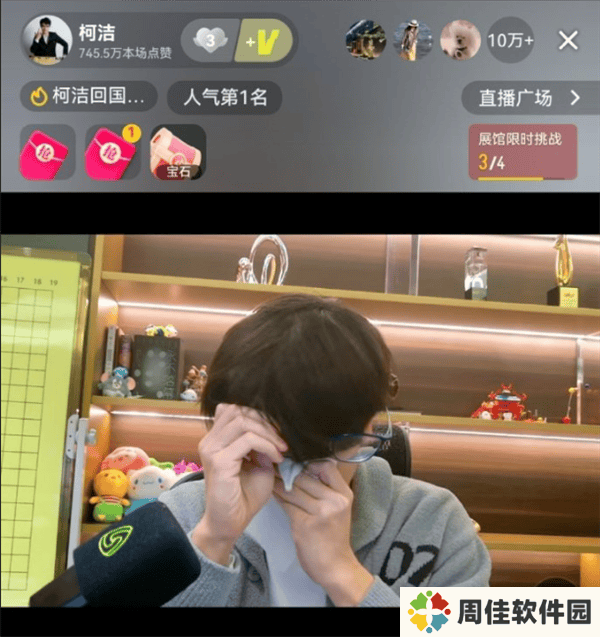Open 直播广场 live square
This screenshot has width=600, height=637.
[528, 97]
